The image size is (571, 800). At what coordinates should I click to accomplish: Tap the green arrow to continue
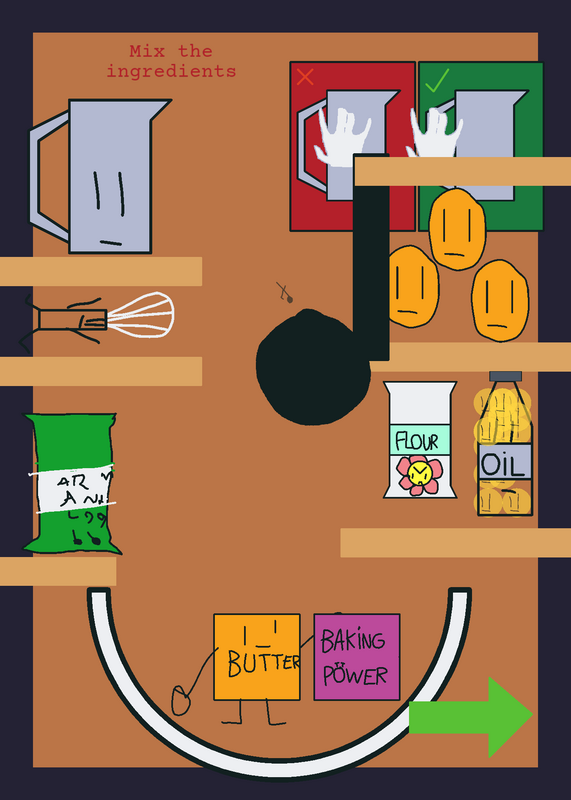coord(471,717)
